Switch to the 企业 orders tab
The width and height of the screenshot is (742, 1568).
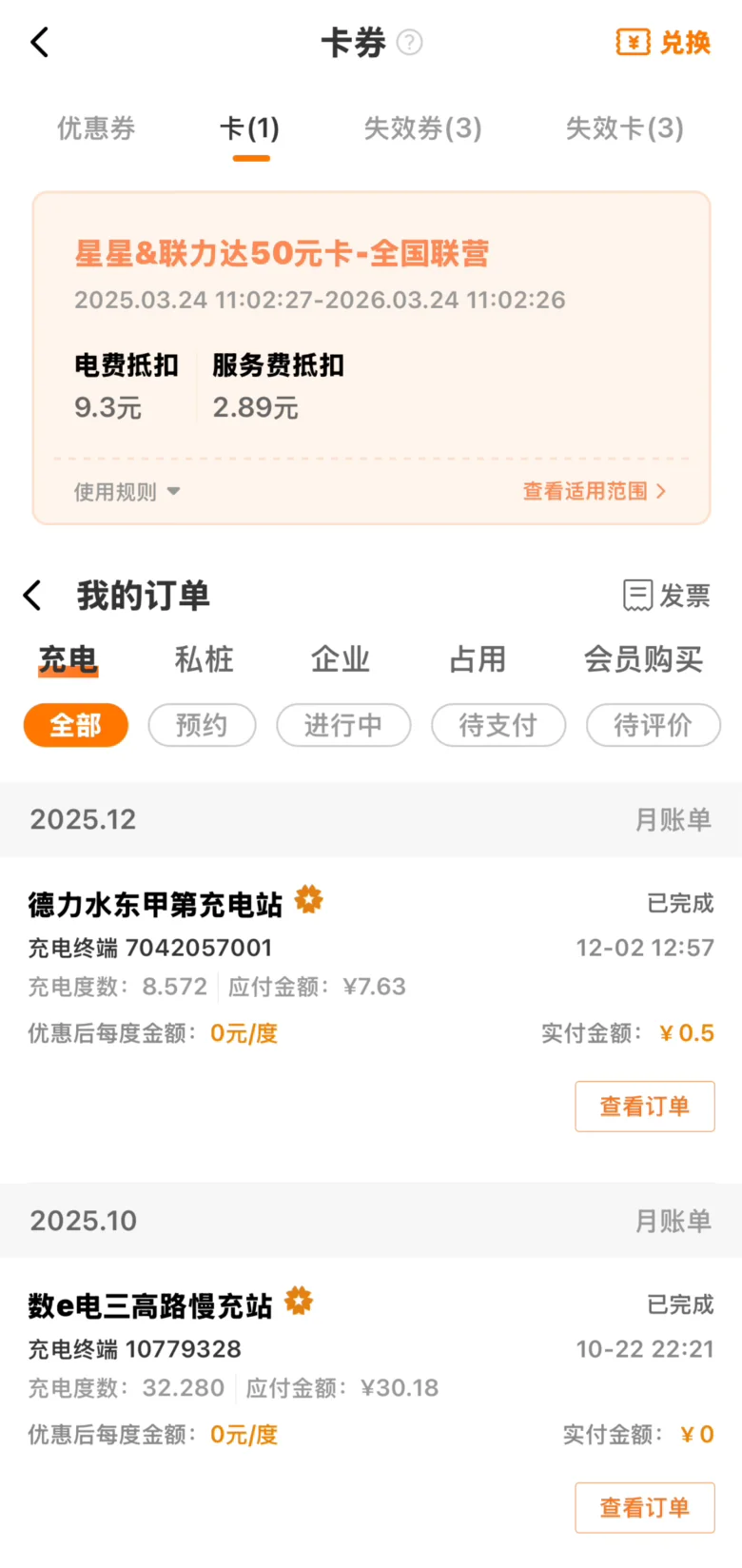[341, 659]
